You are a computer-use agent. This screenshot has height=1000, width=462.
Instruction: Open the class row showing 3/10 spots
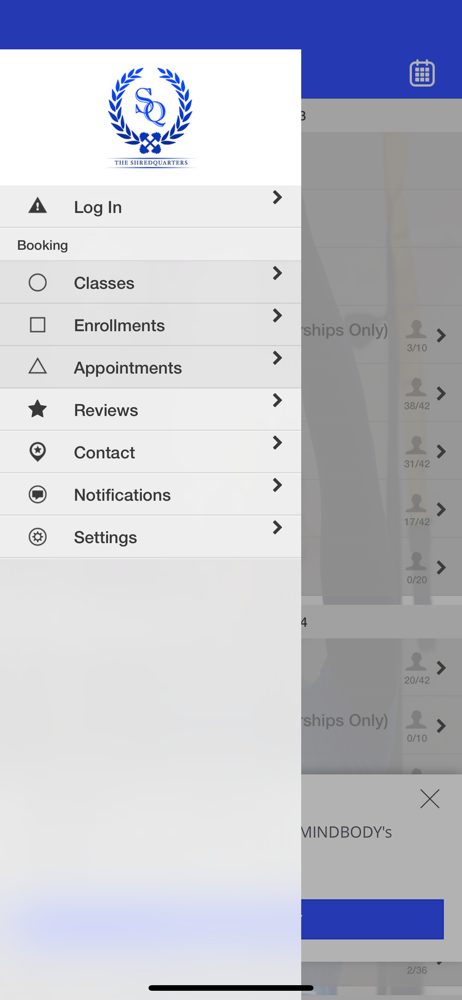click(382, 335)
